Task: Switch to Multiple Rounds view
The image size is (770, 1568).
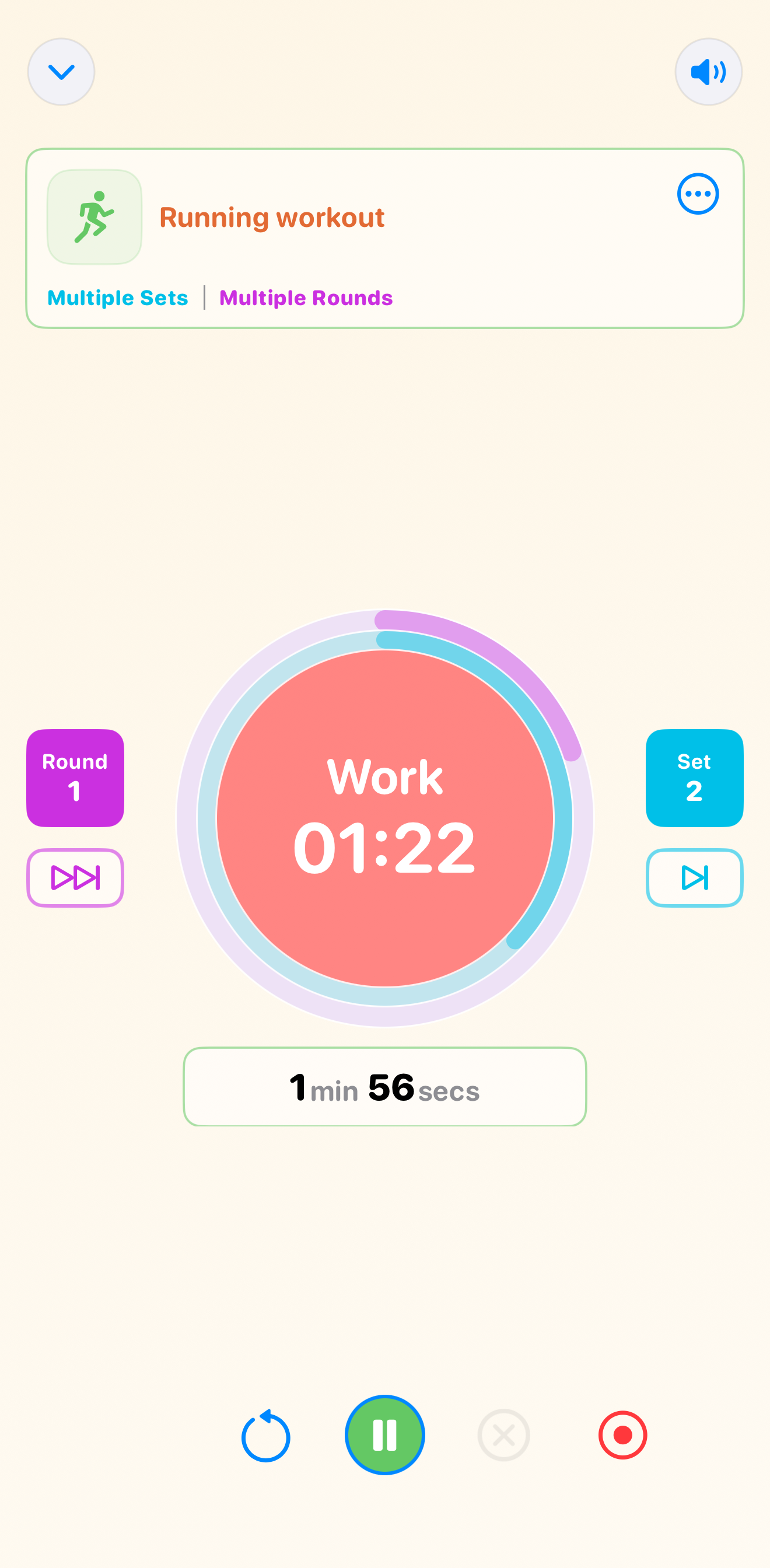Action: pos(306,297)
